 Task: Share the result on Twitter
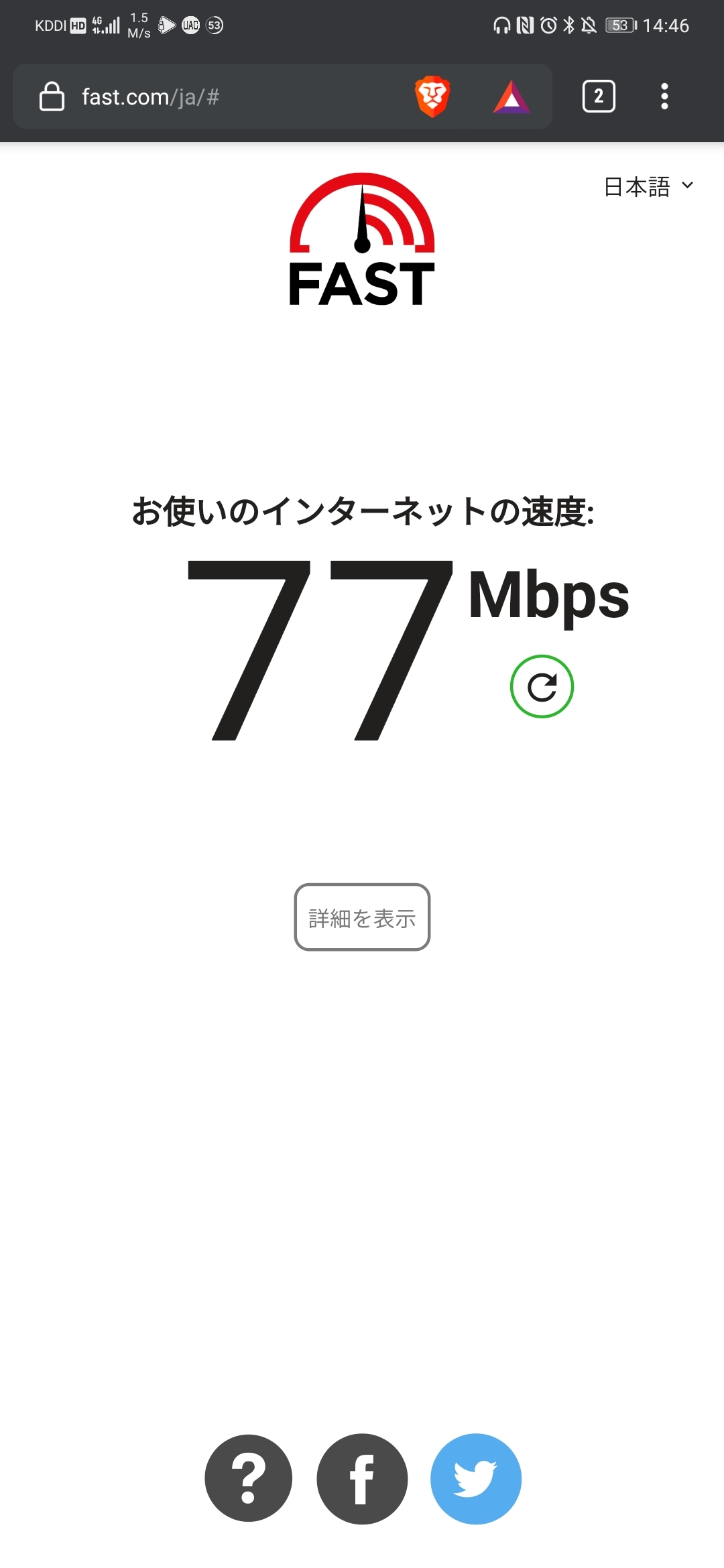[475, 1478]
